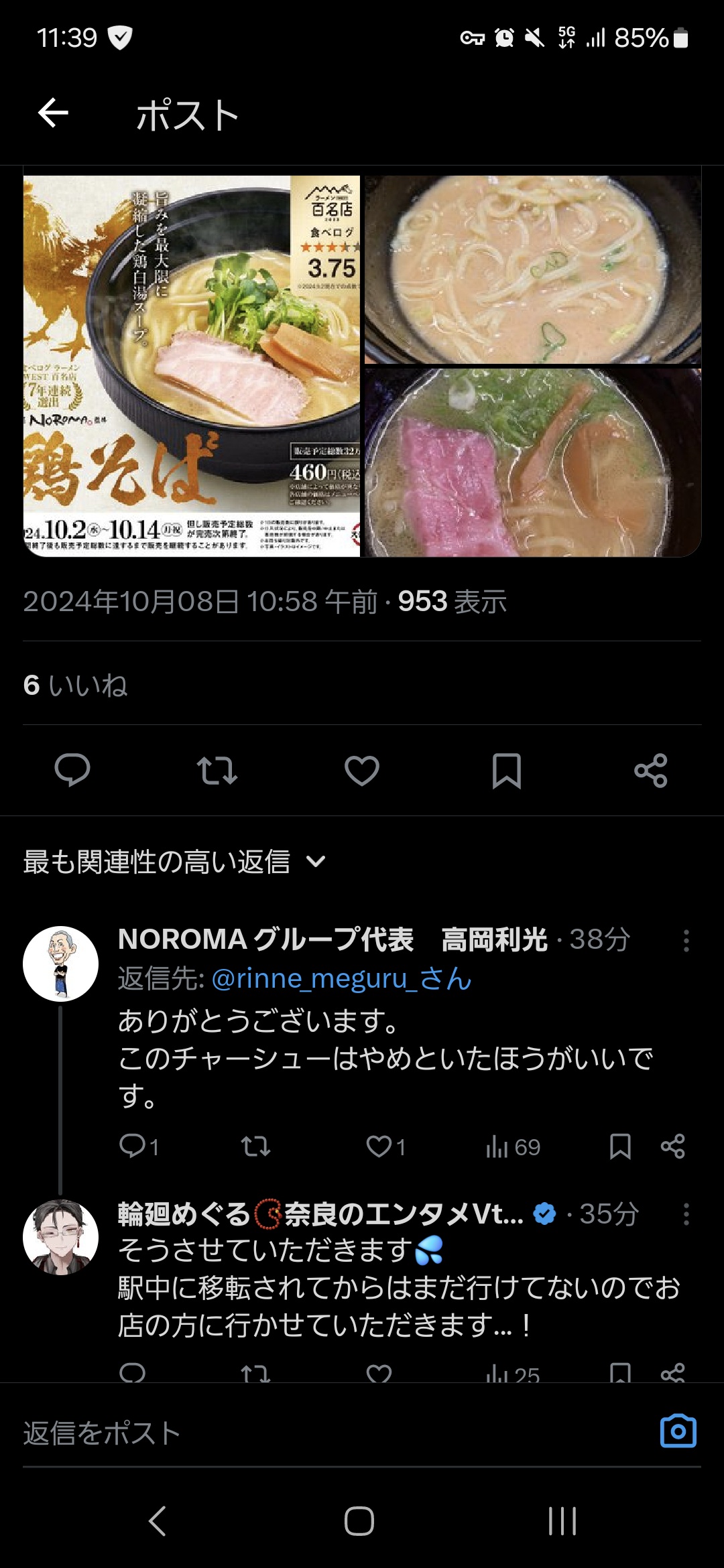Share the main post
Viewport: 724px width, 1568px height.
(651, 770)
